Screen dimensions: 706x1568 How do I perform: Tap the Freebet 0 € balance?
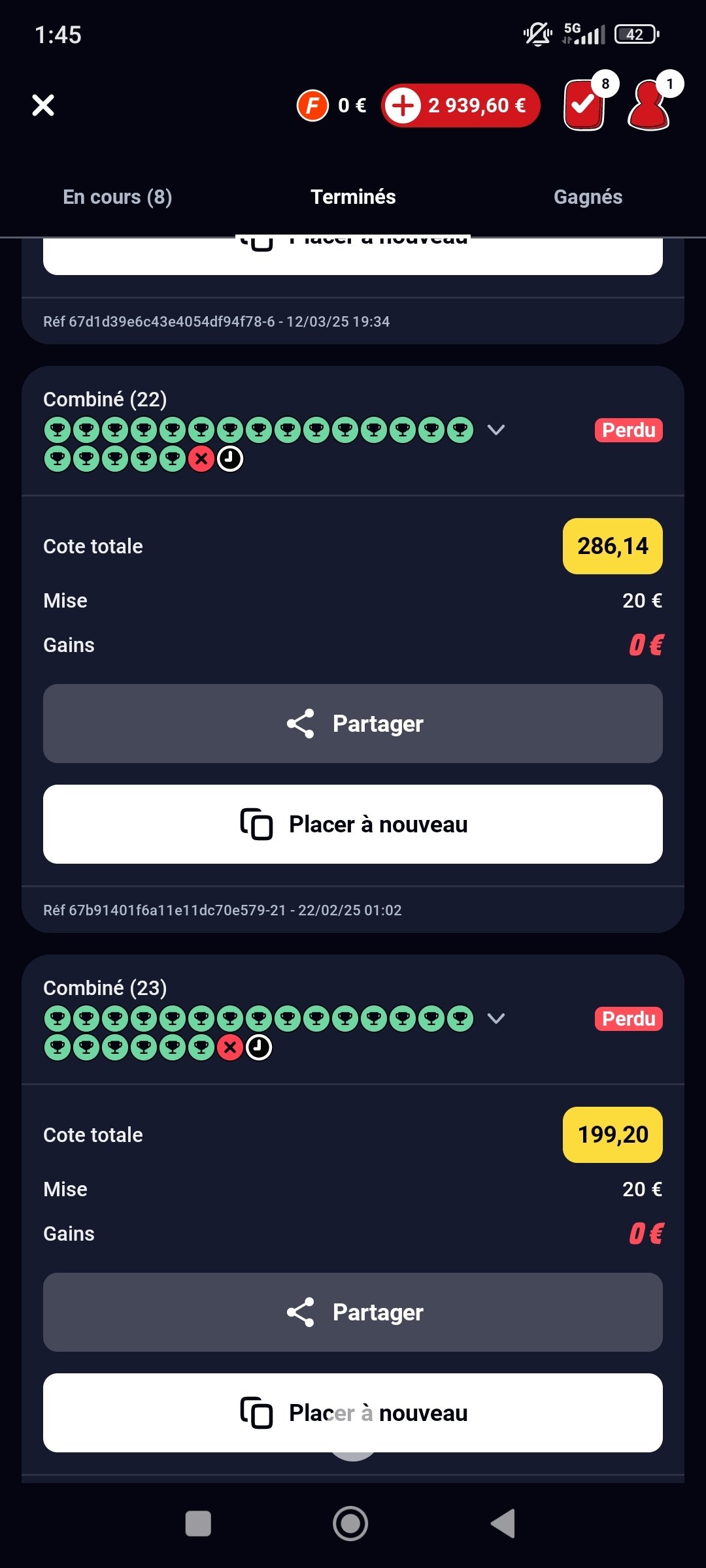(331, 105)
